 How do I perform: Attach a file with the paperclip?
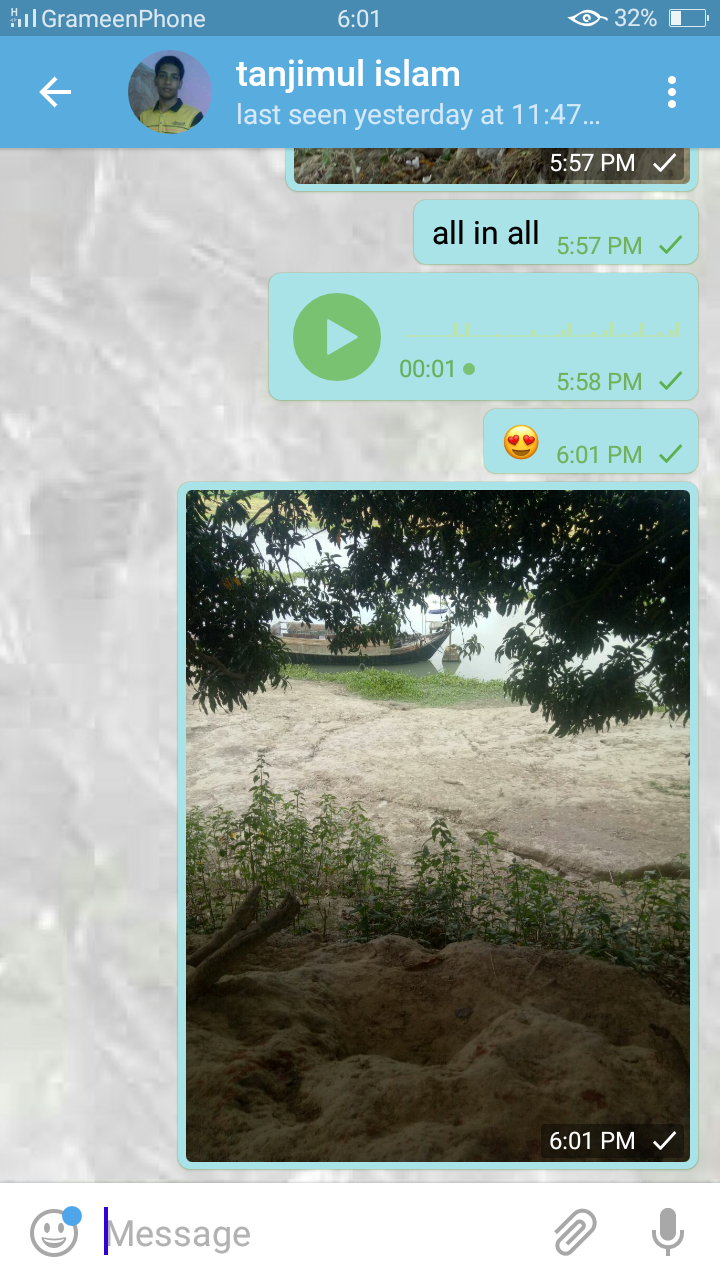click(x=575, y=1232)
